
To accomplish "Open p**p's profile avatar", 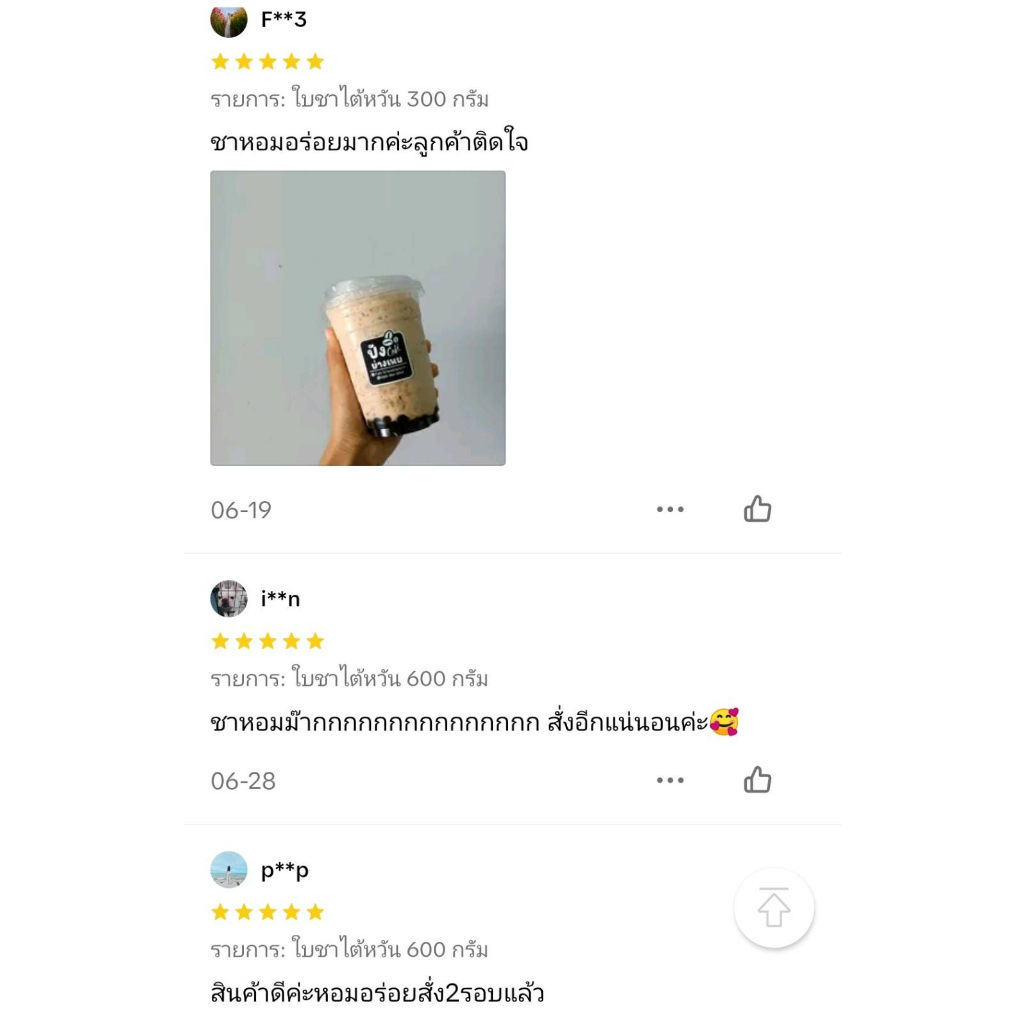I will pyautogui.click(x=228, y=870).
